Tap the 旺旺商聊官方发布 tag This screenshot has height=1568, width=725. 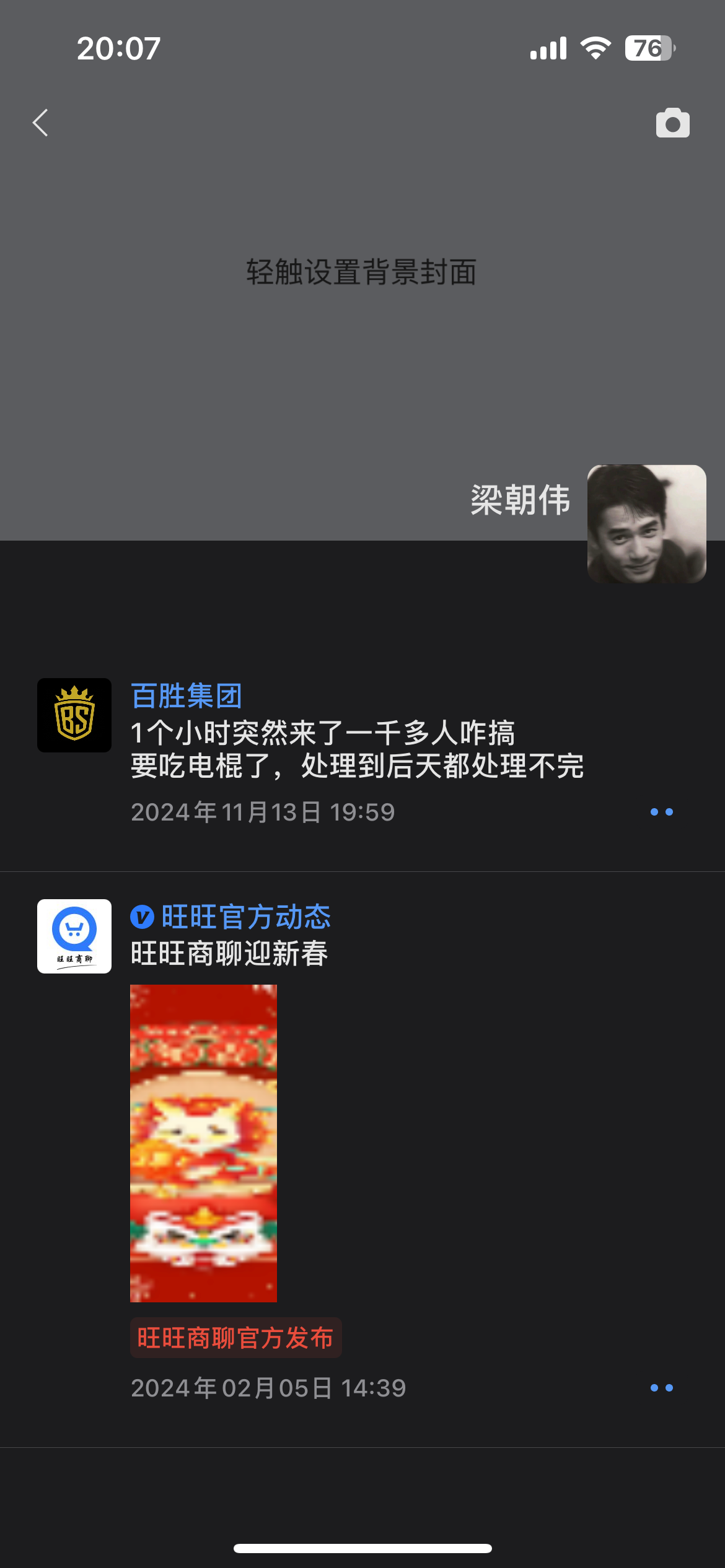235,1338
